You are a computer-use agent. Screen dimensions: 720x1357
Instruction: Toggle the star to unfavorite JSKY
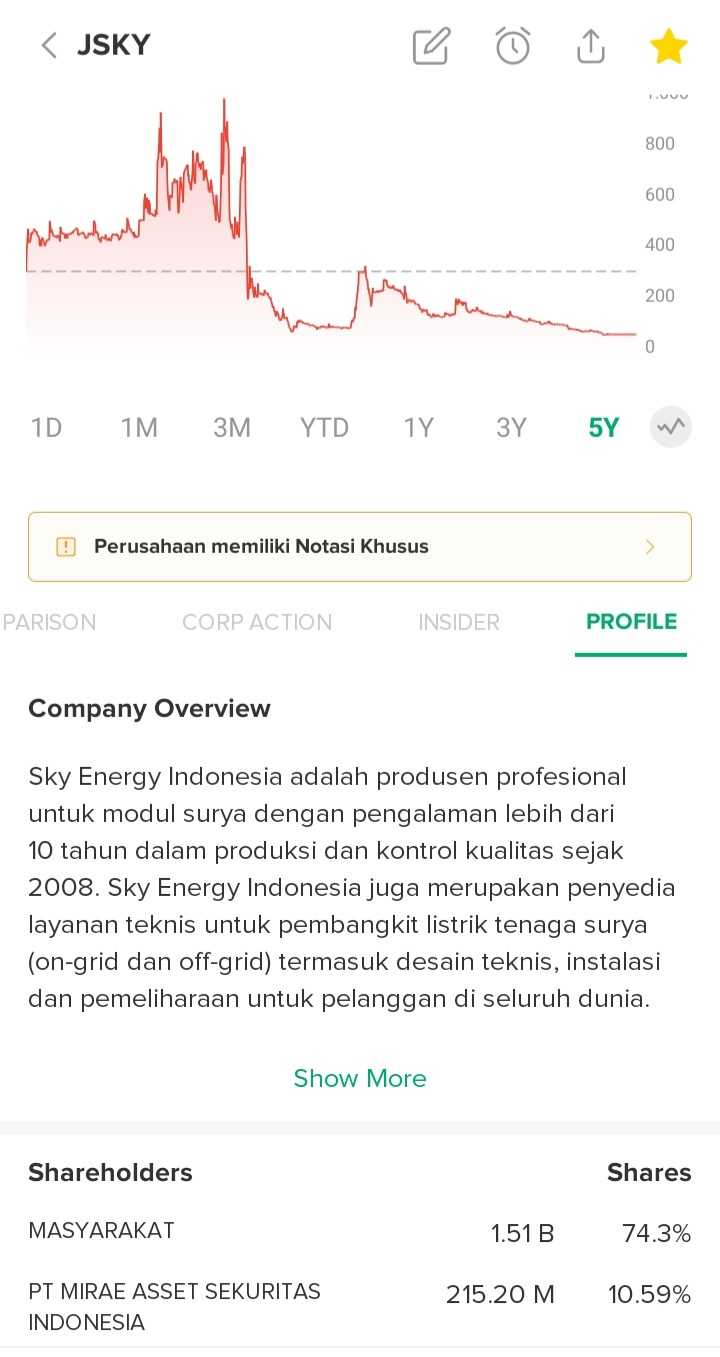tap(668, 45)
